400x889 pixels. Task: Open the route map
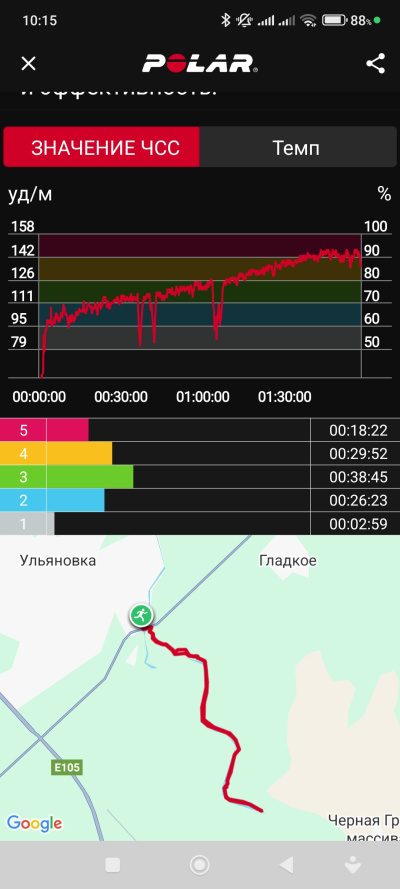pyautogui.click(x=200, y=688)
